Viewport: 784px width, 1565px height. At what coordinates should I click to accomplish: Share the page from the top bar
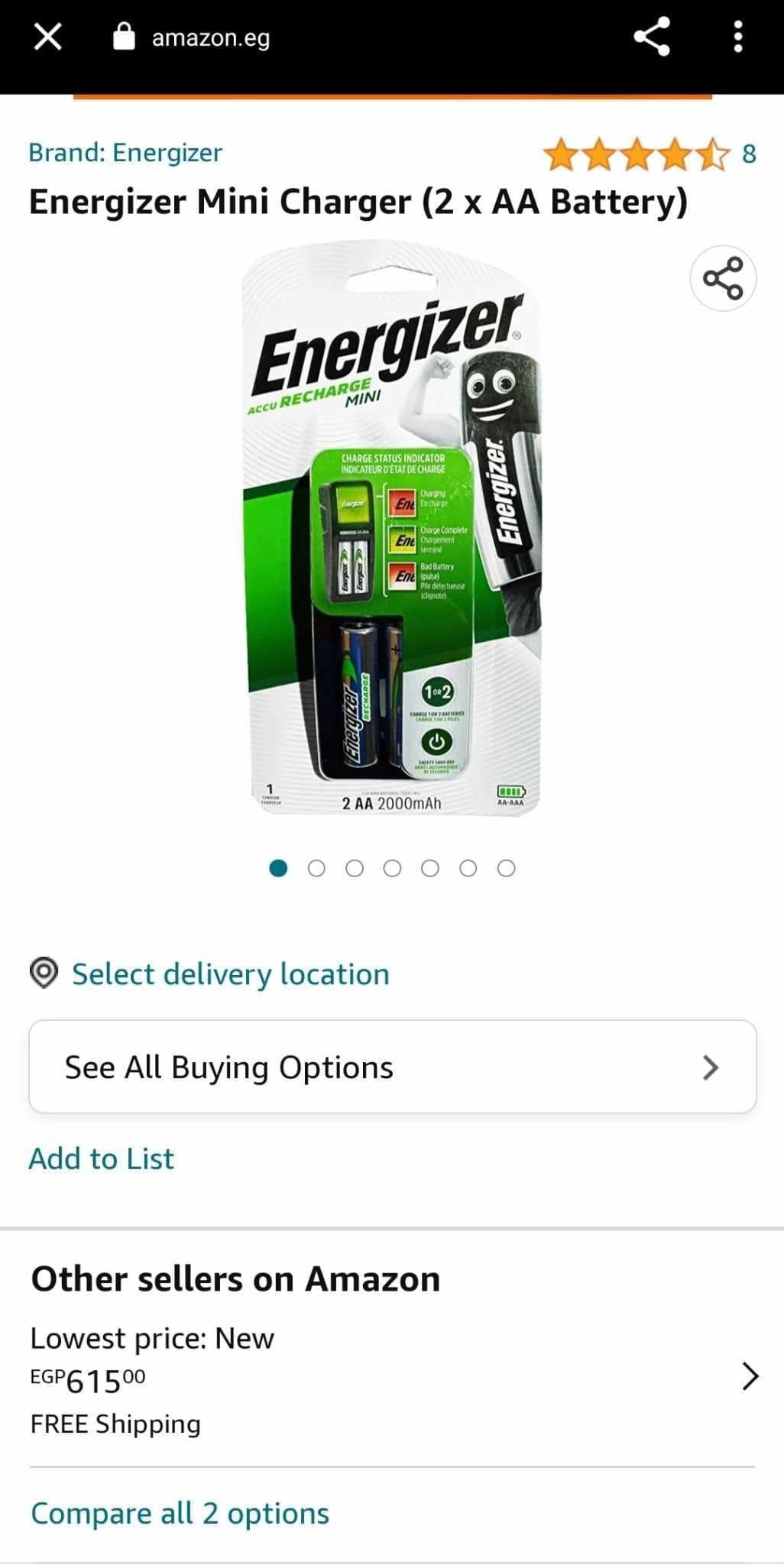coord(652,37)
